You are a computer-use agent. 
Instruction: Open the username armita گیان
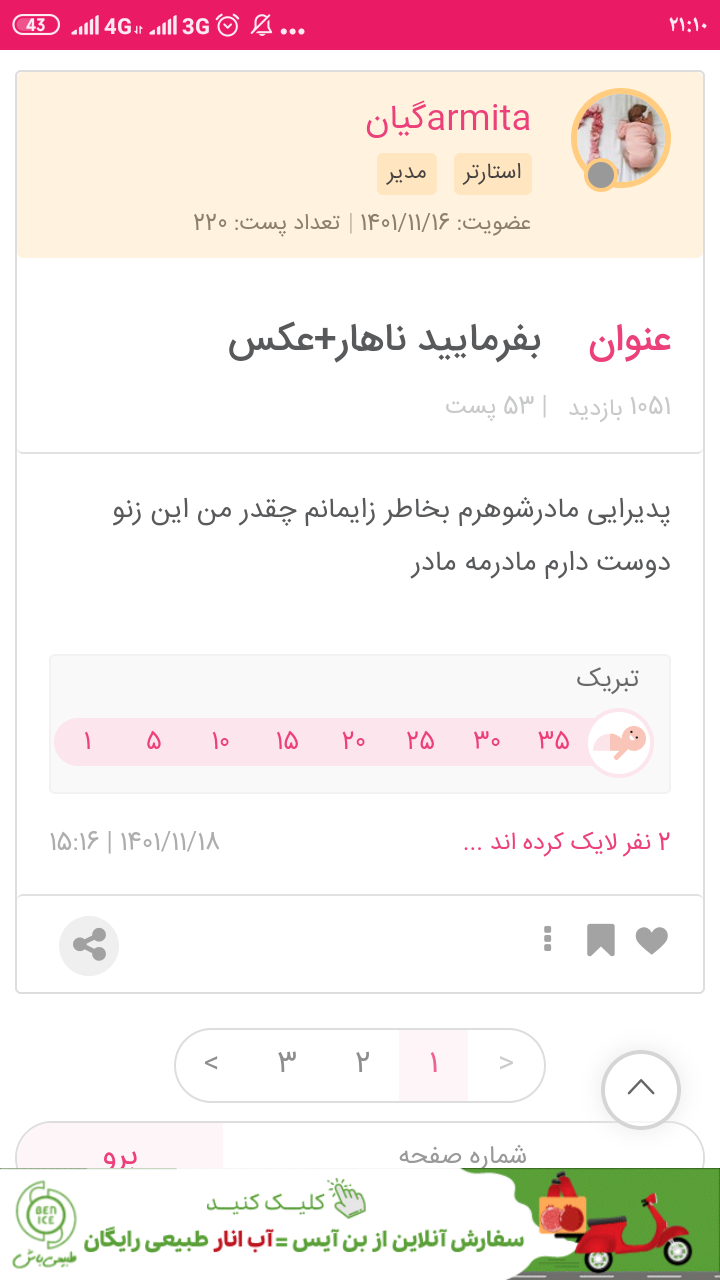click(x=448, y=120)
